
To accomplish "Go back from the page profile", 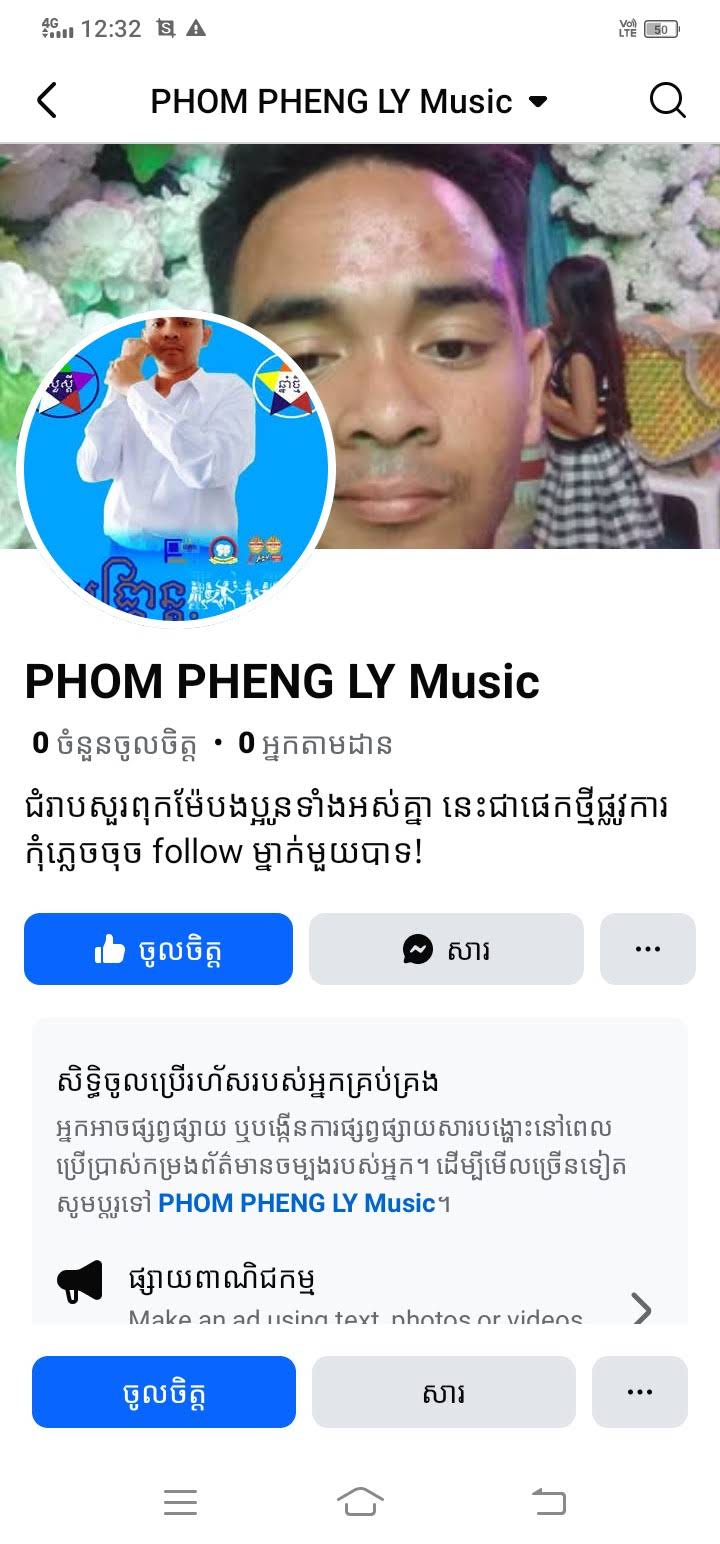I will pyautogui.click(x=47, y=101).
